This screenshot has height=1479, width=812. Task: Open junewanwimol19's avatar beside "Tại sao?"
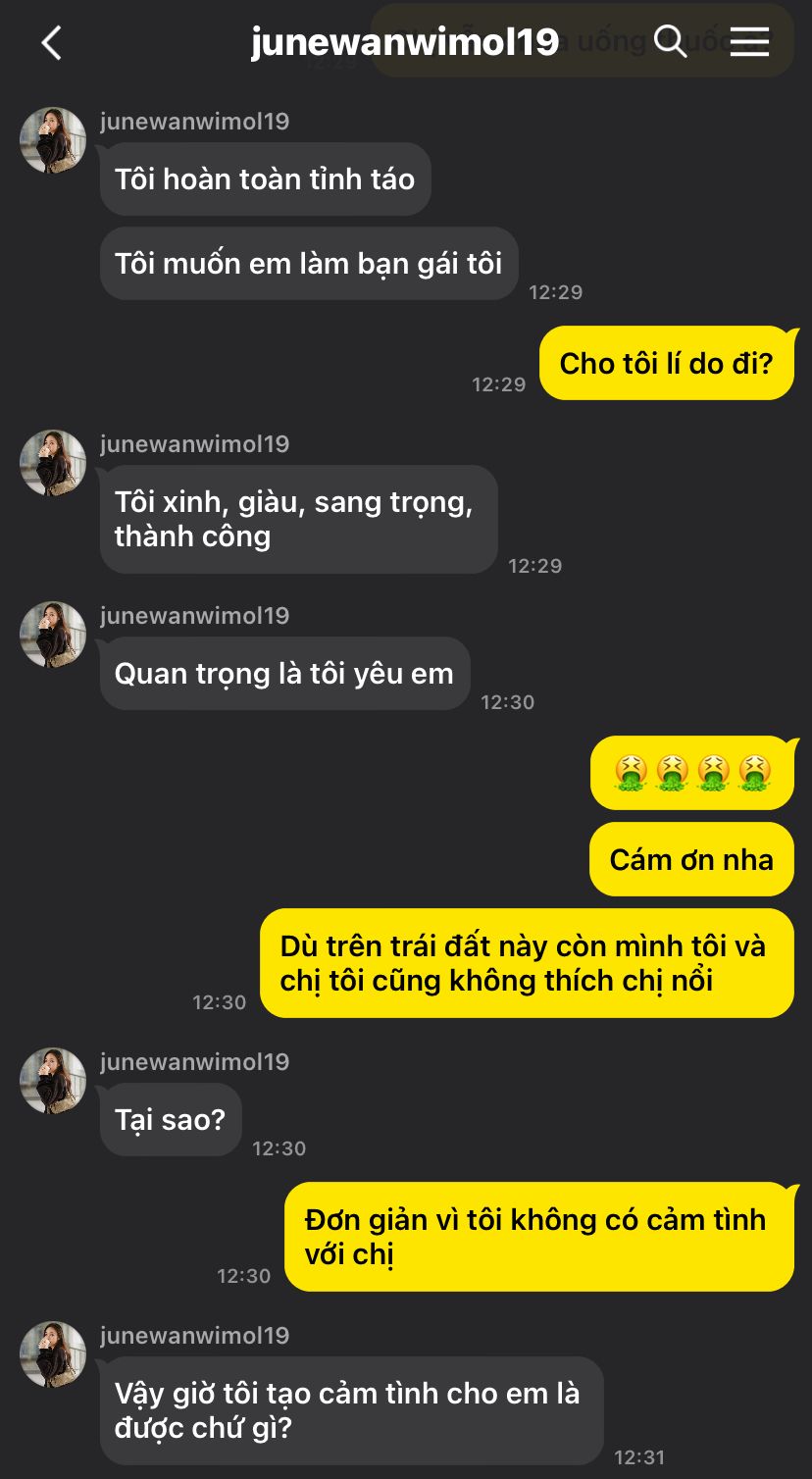pos(53,1080)
